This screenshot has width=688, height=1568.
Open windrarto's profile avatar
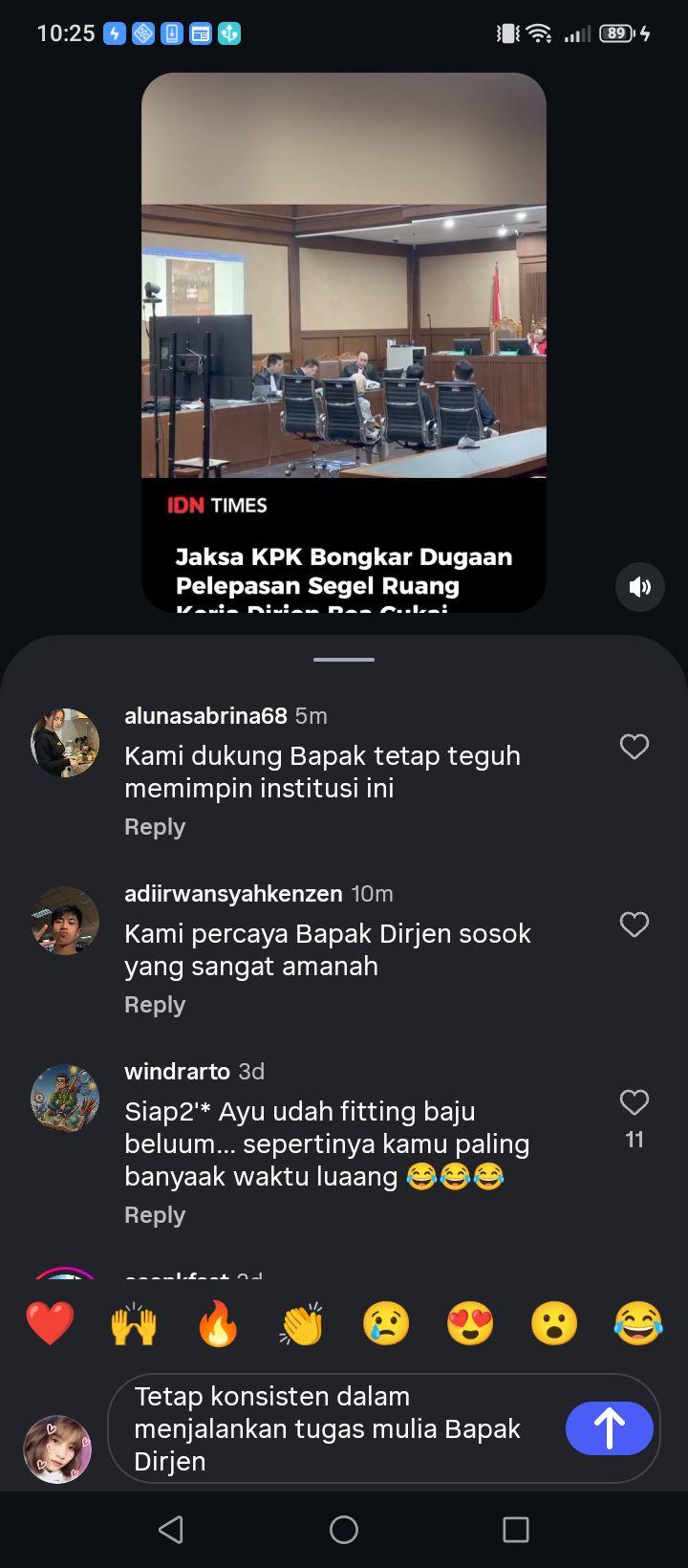click(x=65, y=1099)
